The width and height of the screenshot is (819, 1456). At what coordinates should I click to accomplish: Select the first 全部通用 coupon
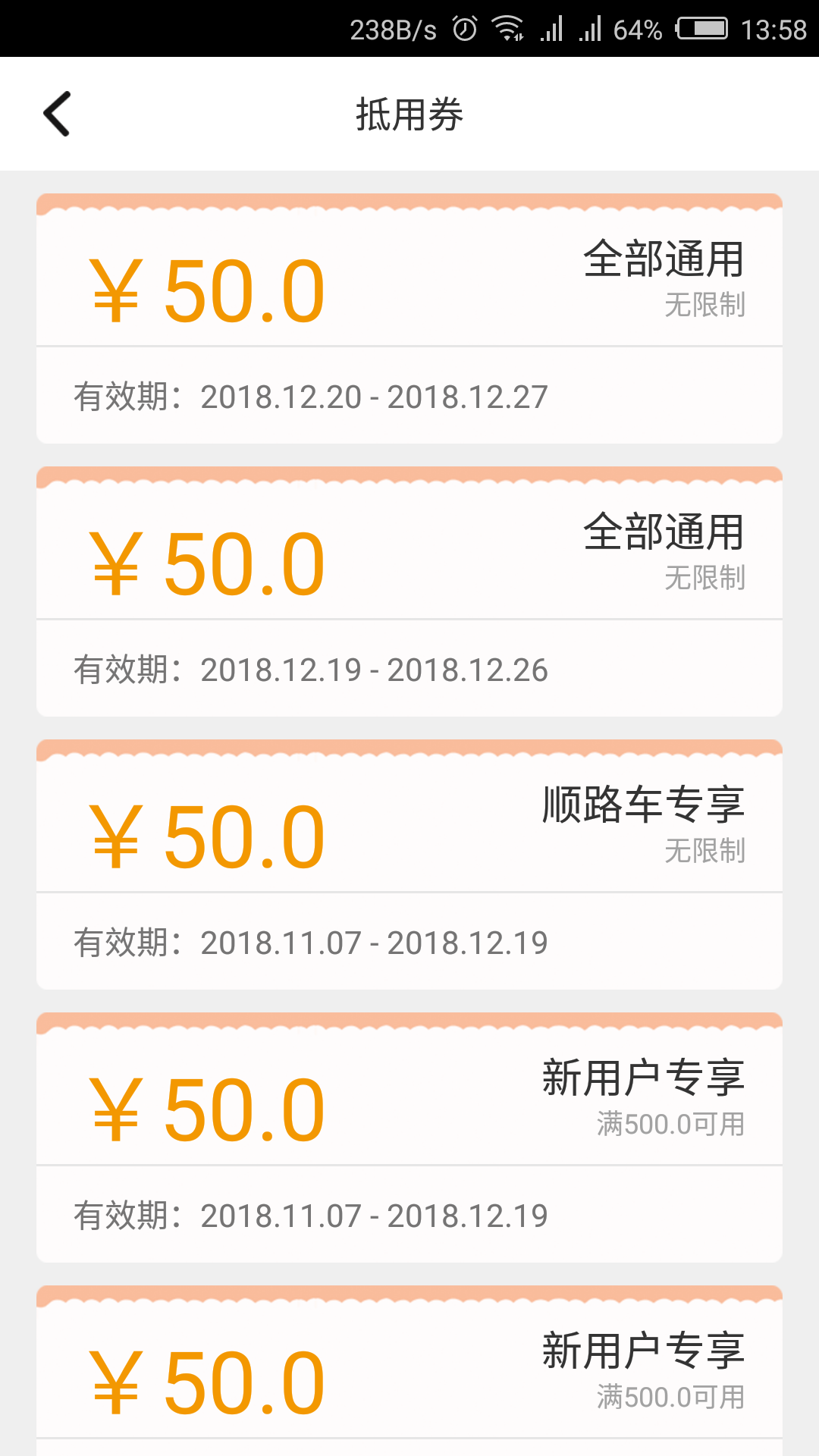tap(409, 318)
